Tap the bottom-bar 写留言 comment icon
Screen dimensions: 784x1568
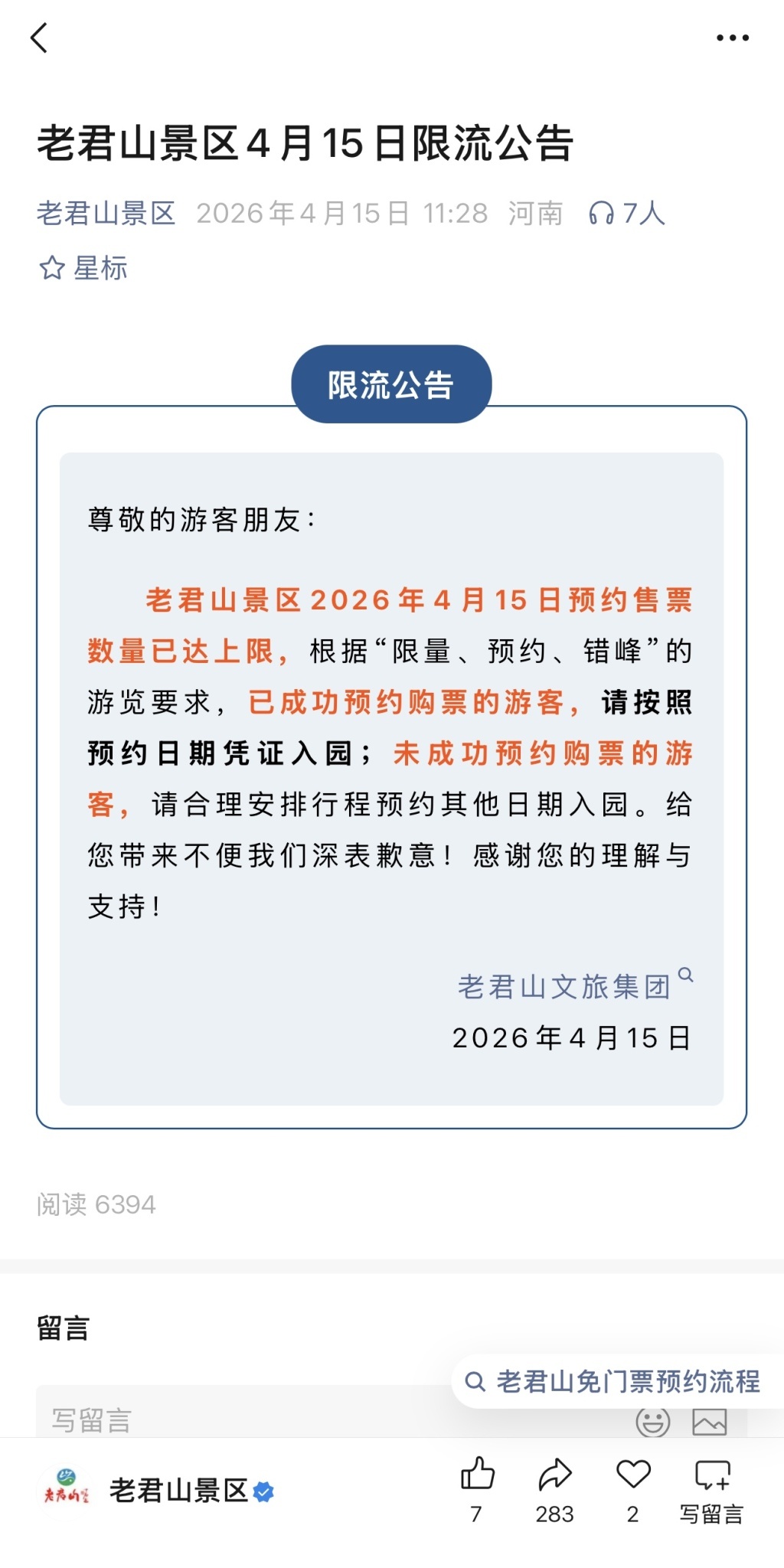(712, 1489)
